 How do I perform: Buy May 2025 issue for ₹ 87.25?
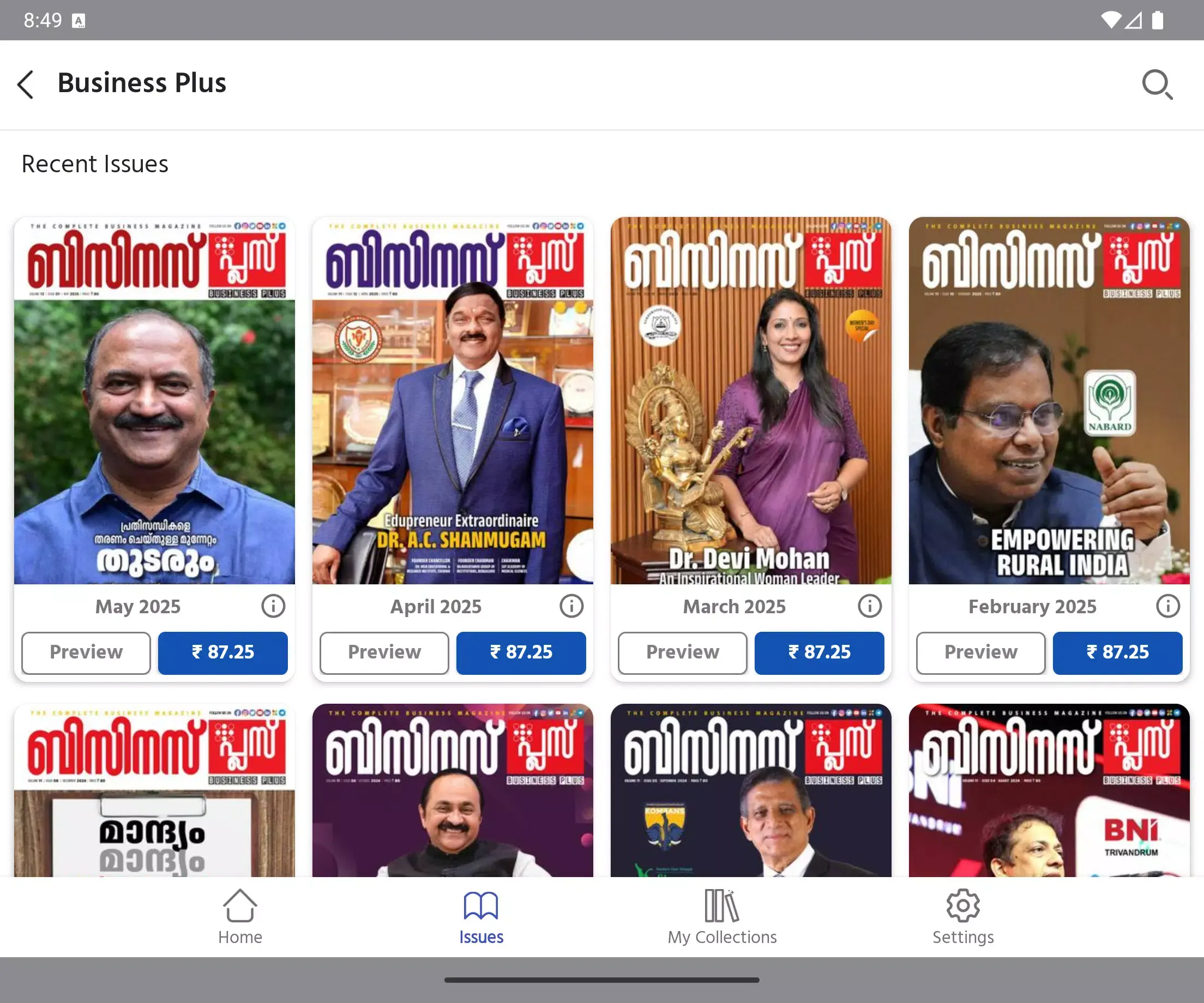tap(222, 652)
